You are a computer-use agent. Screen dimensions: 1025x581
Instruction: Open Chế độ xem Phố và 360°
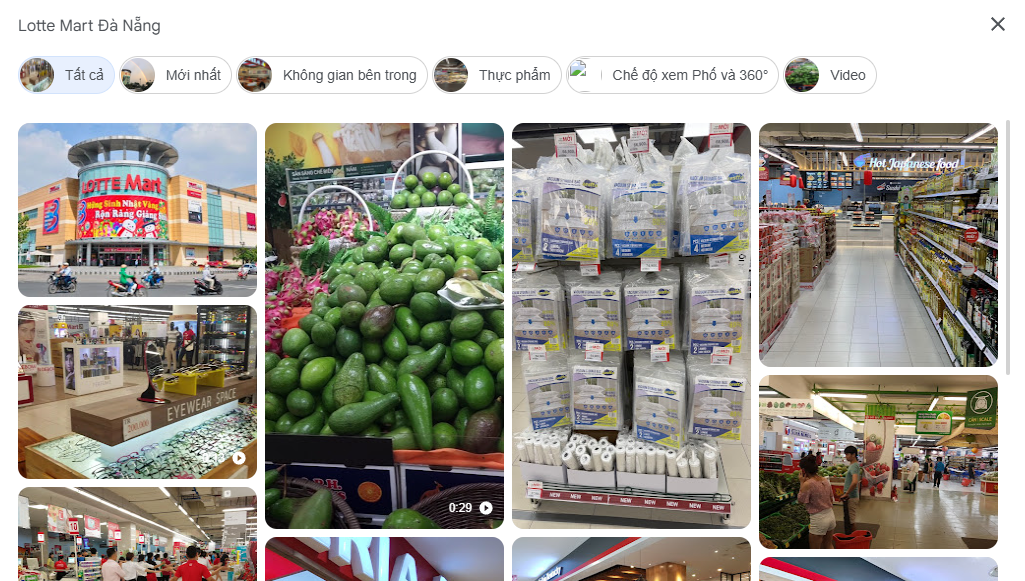(672, 75)
